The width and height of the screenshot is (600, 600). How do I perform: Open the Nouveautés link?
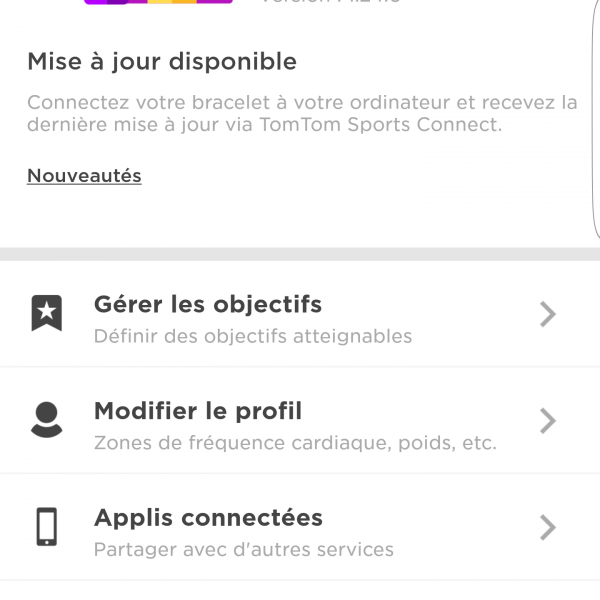point(84,176)
